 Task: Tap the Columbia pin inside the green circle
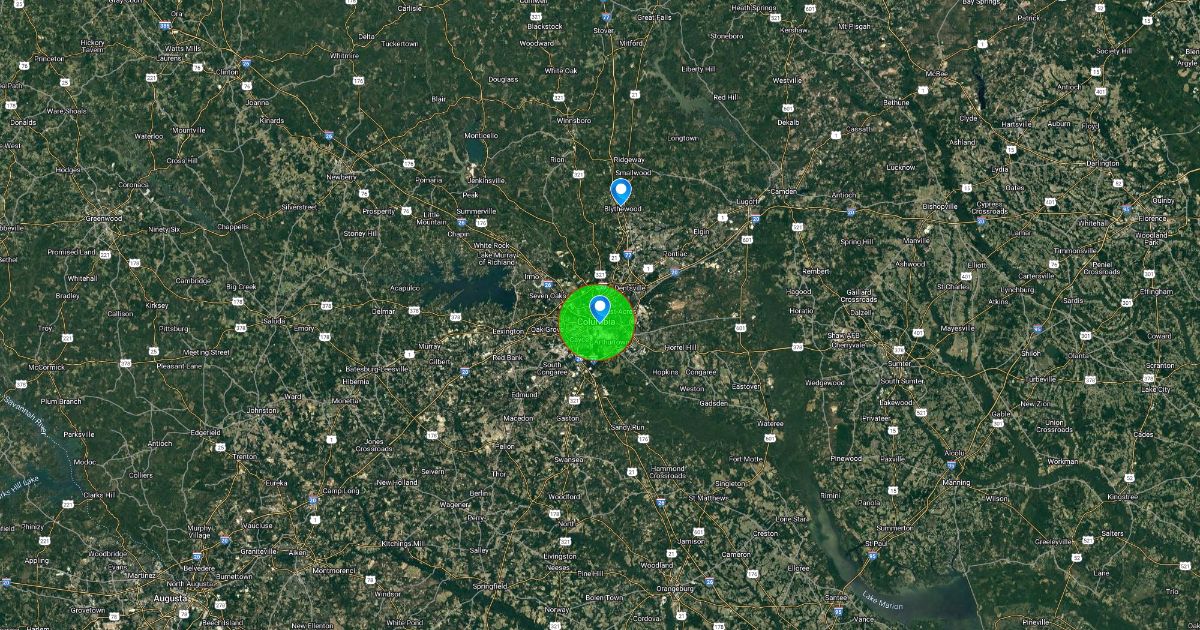pyautogui.click(x=600, y=307)
